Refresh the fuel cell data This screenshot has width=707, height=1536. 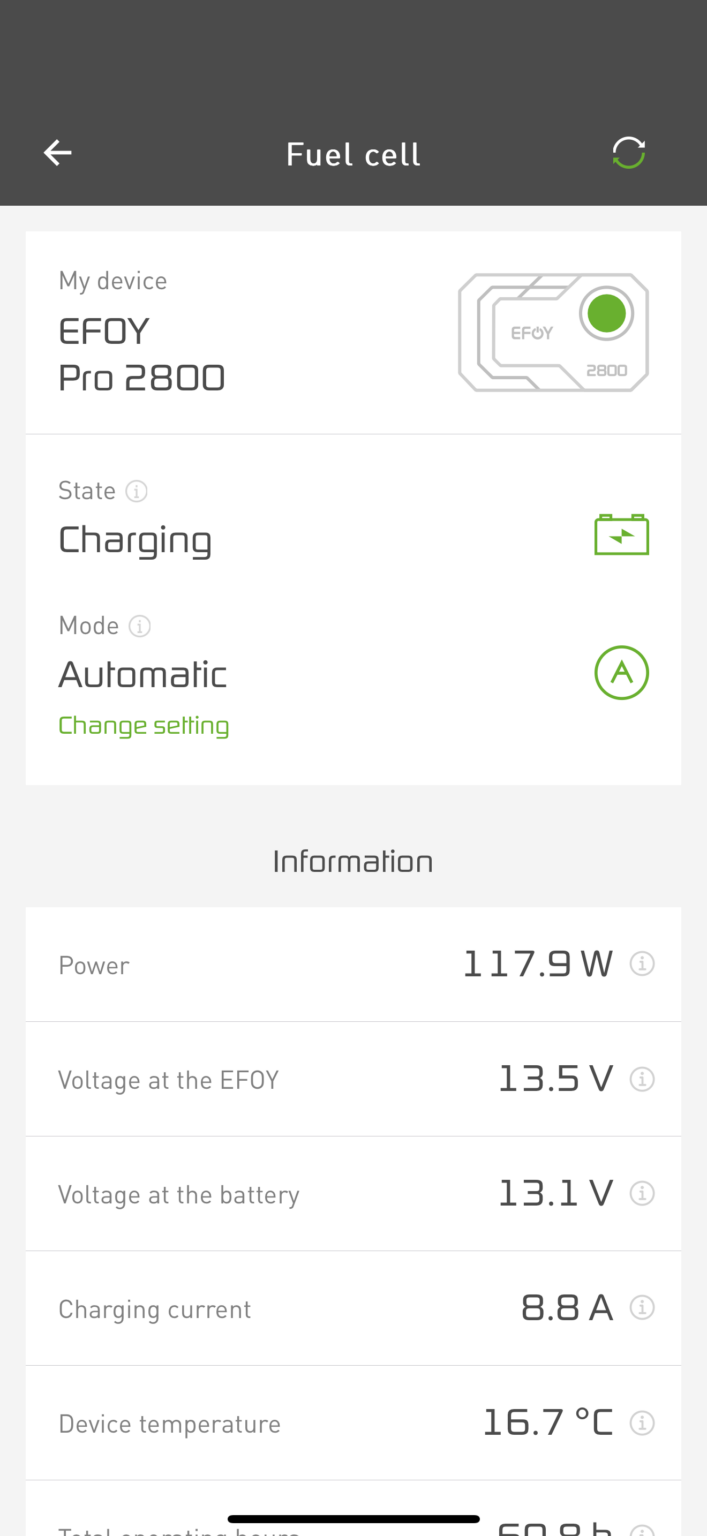pos(629,153)
